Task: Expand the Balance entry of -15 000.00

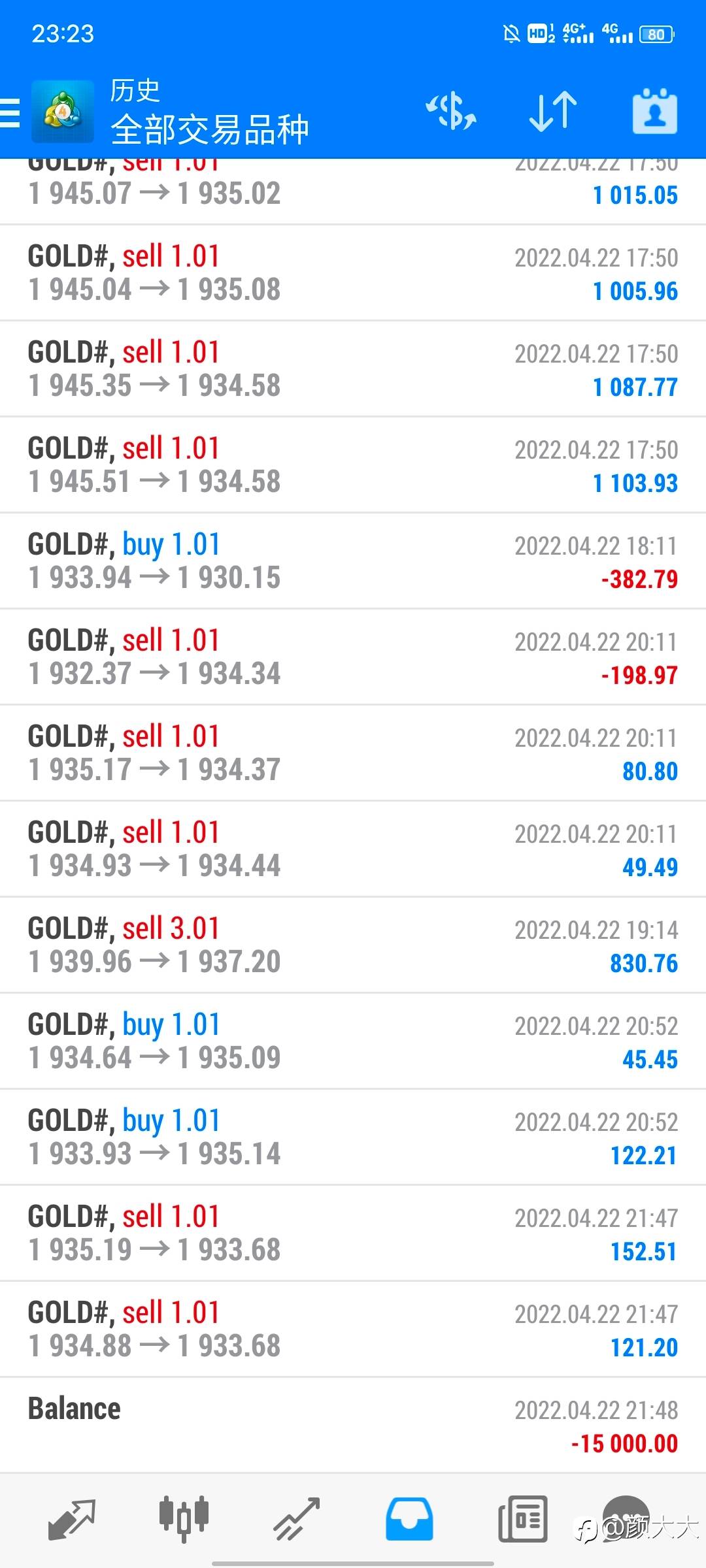Action: 353,1426
